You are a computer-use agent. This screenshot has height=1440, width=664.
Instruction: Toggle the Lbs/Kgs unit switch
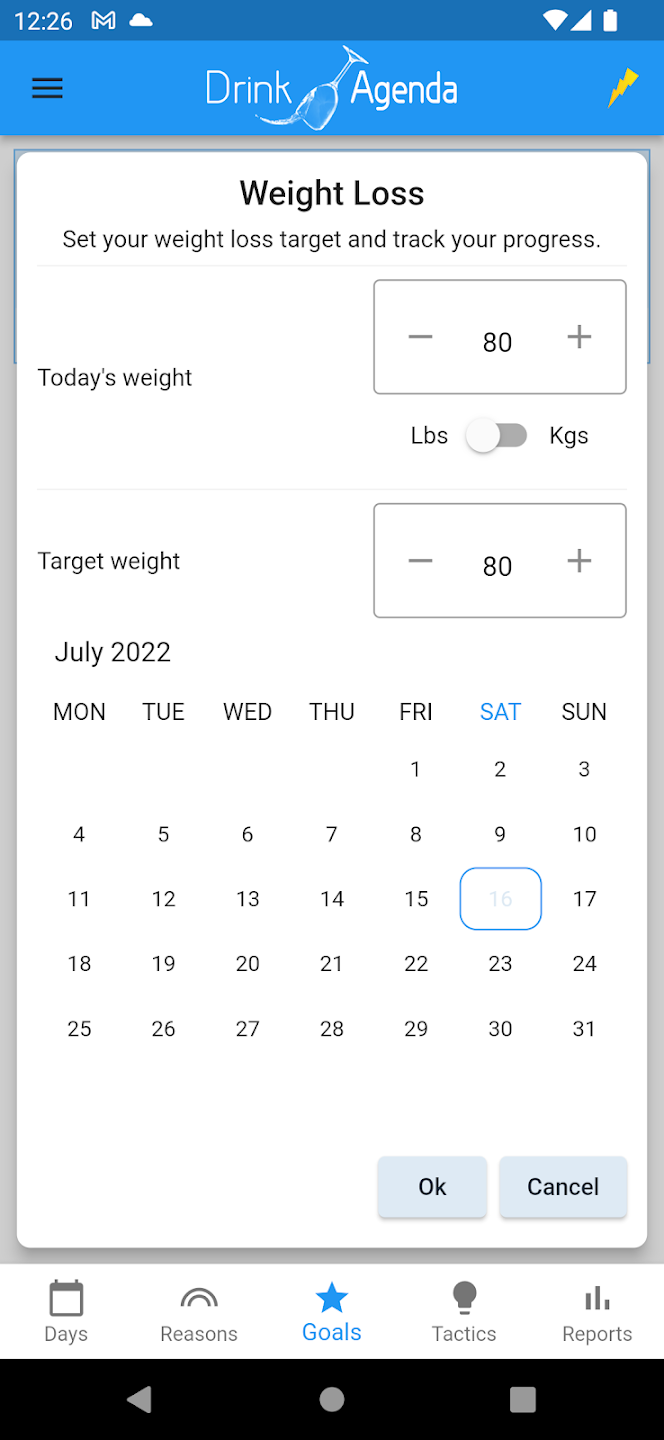(498, 436)
